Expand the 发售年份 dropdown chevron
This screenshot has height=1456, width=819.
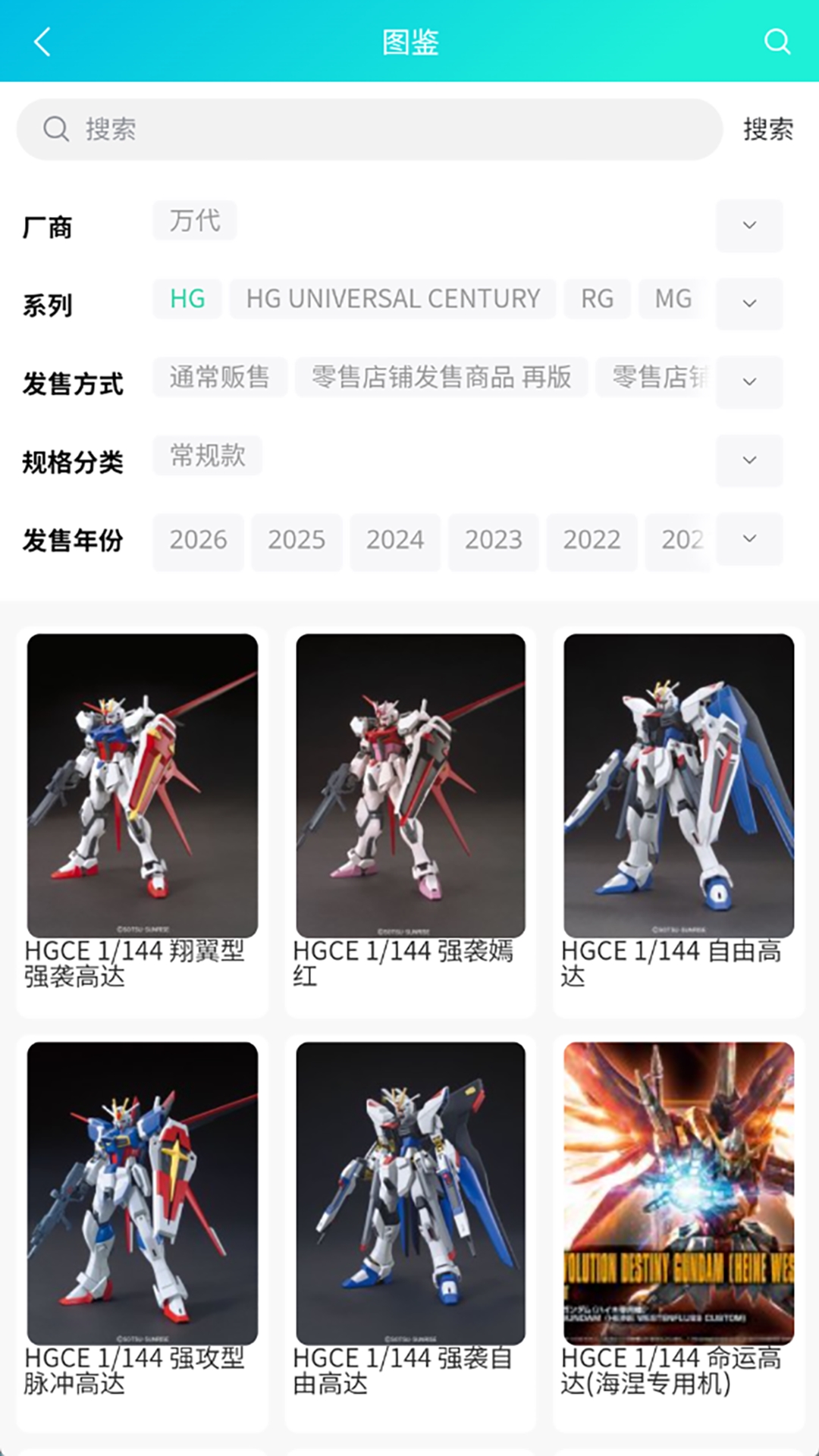click(x=749, y=541)
